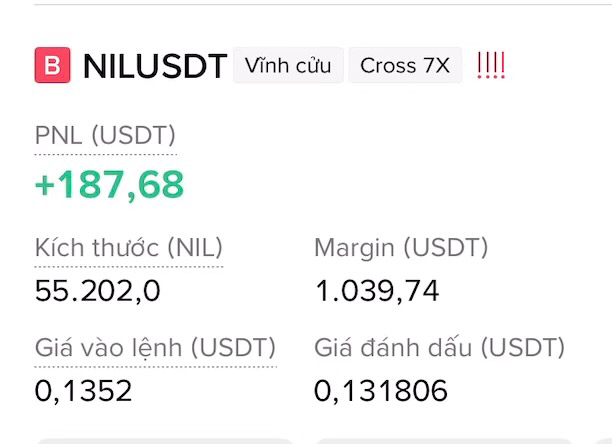Show info for Giá vào lệnh (USDT)
Viewport: 612px width, 444px height.
(155, 348)
